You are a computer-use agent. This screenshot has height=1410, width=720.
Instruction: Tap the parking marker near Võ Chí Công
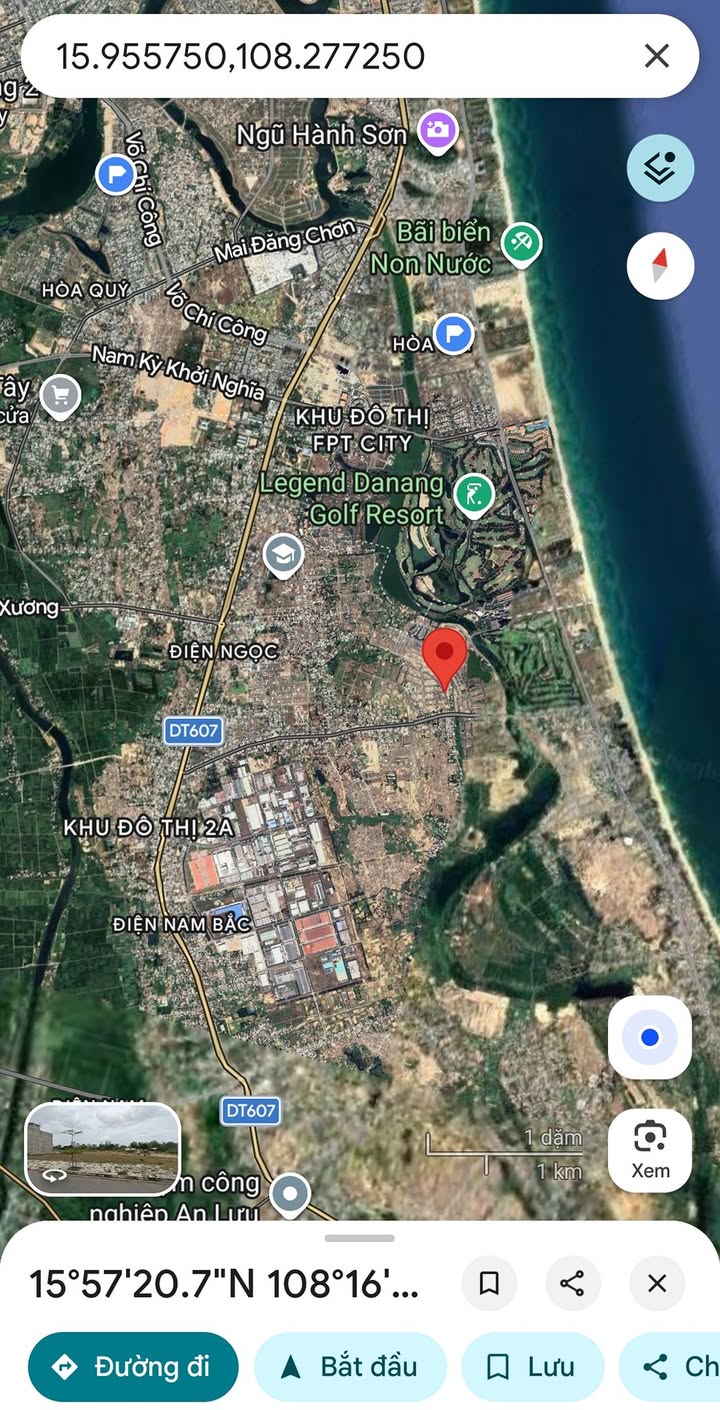click(x=116, y=175)
